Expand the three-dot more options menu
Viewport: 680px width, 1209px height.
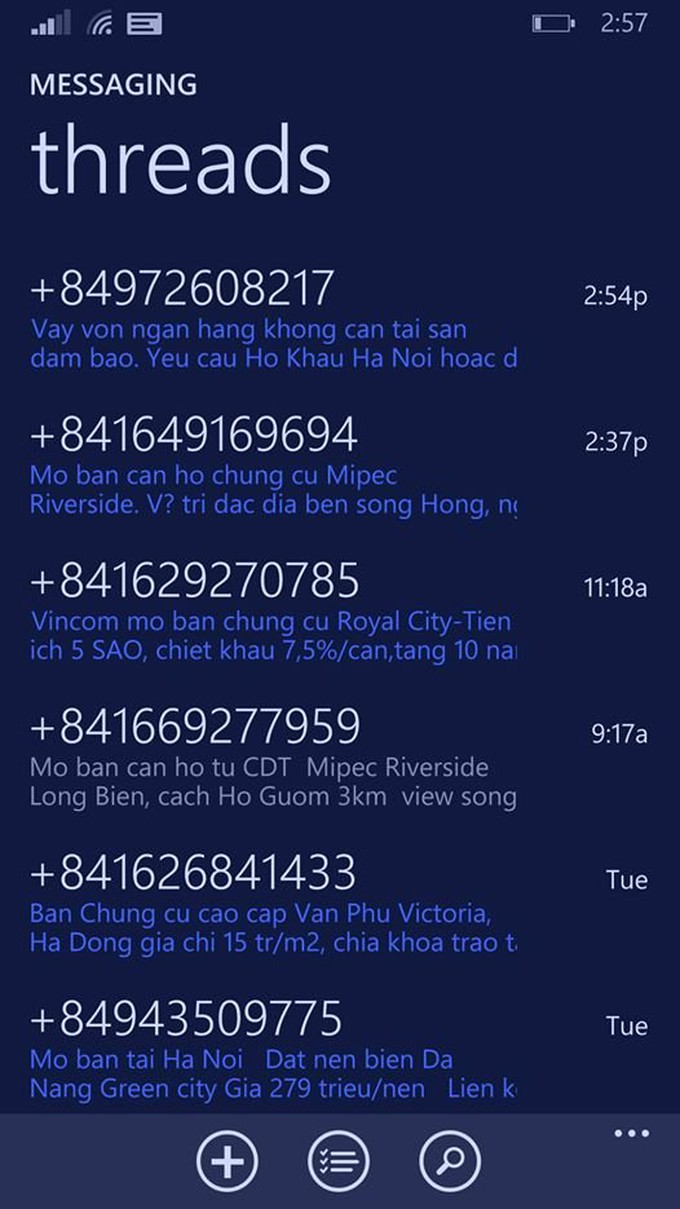[x=632, y=1134]
